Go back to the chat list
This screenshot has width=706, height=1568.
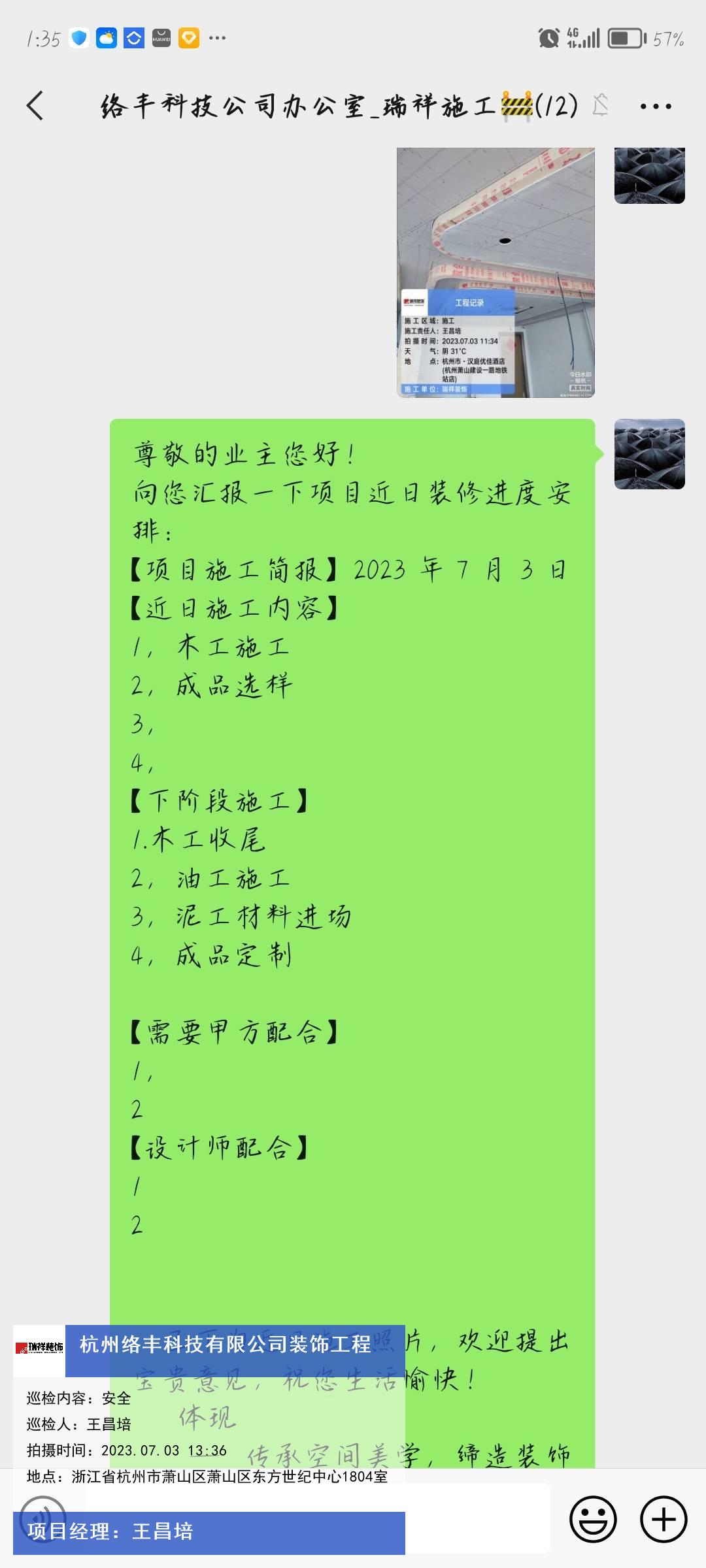35,106
